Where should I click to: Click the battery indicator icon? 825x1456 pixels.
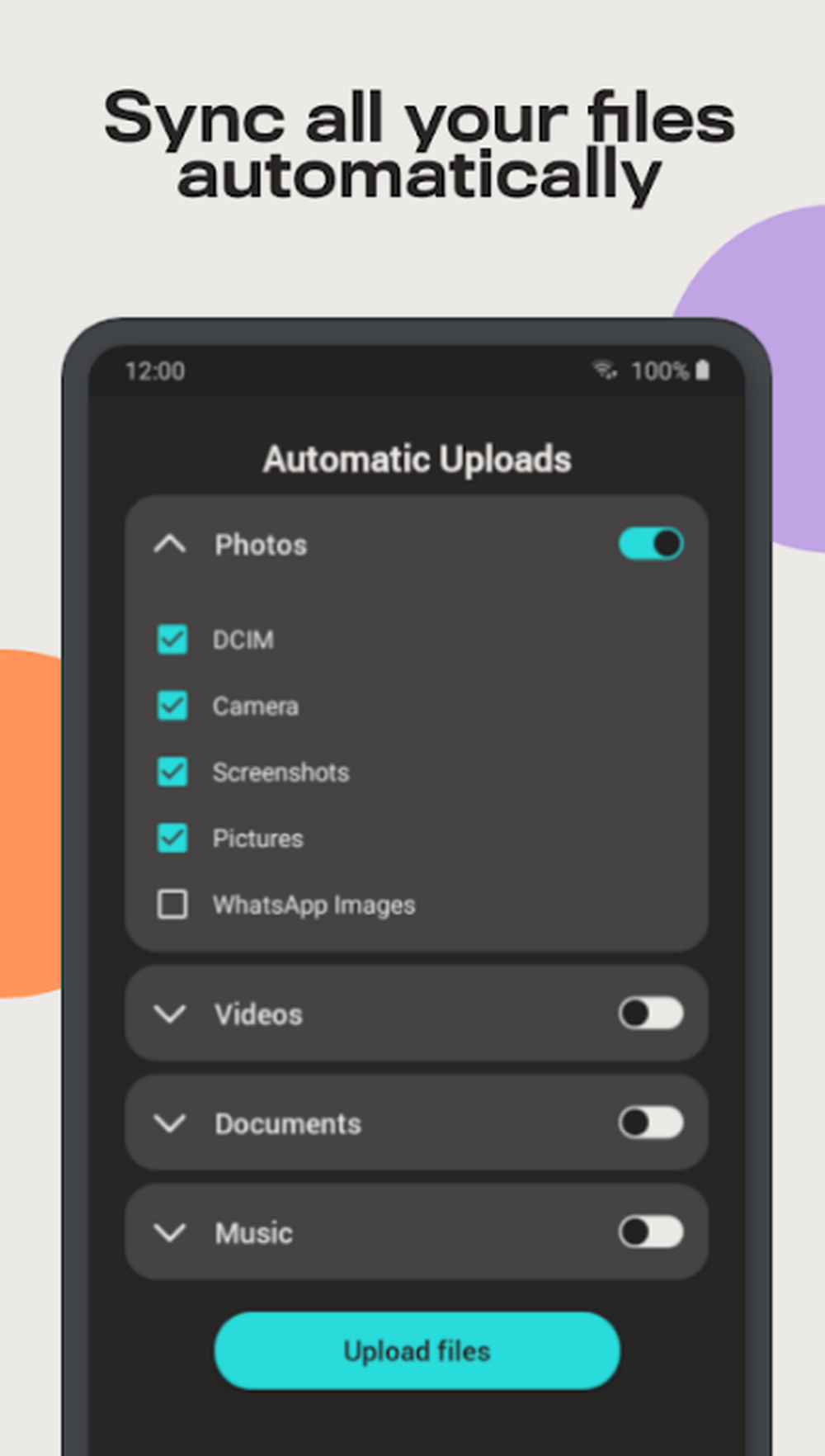[700, 370]
